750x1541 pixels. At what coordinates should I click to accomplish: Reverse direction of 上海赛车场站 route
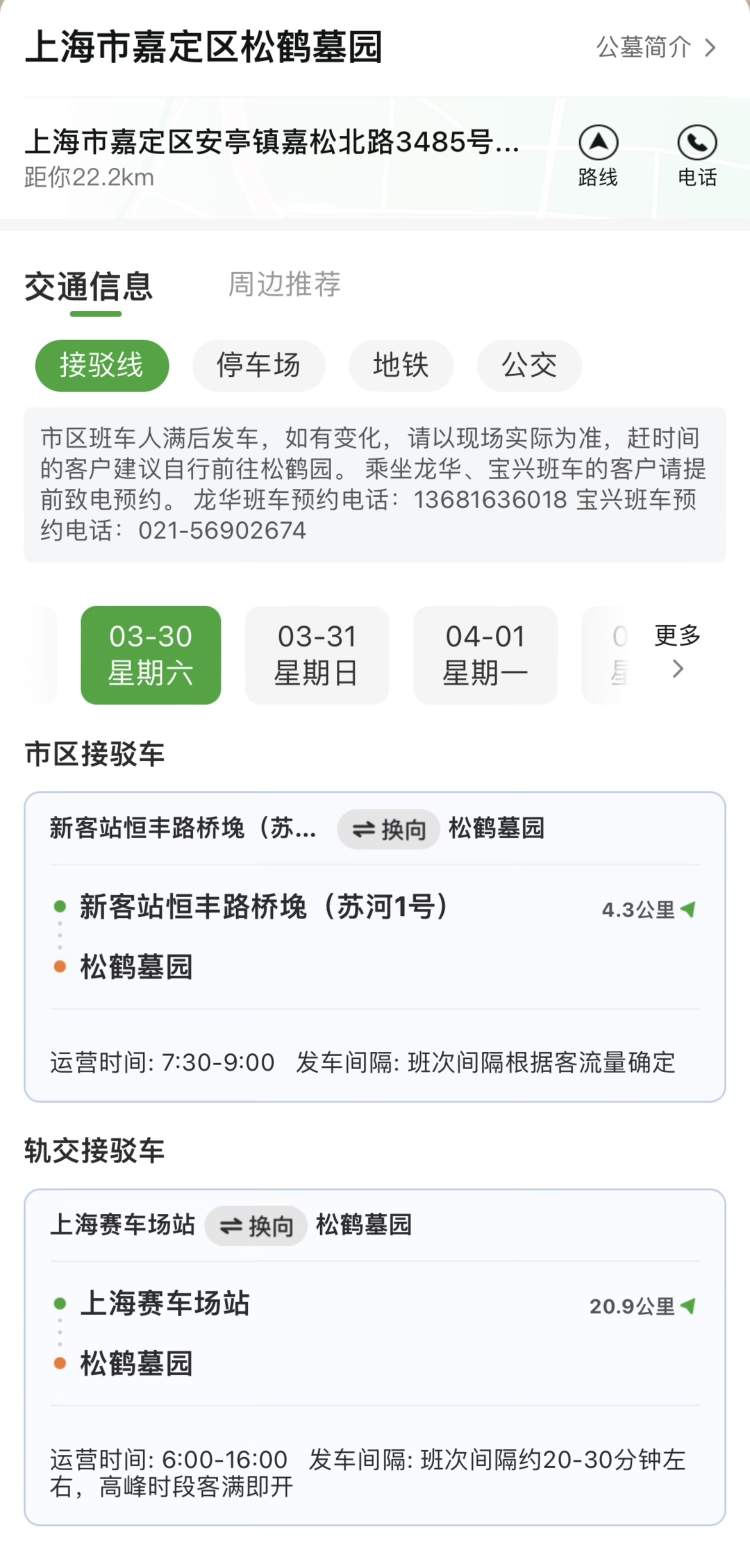pos(256,1226)
